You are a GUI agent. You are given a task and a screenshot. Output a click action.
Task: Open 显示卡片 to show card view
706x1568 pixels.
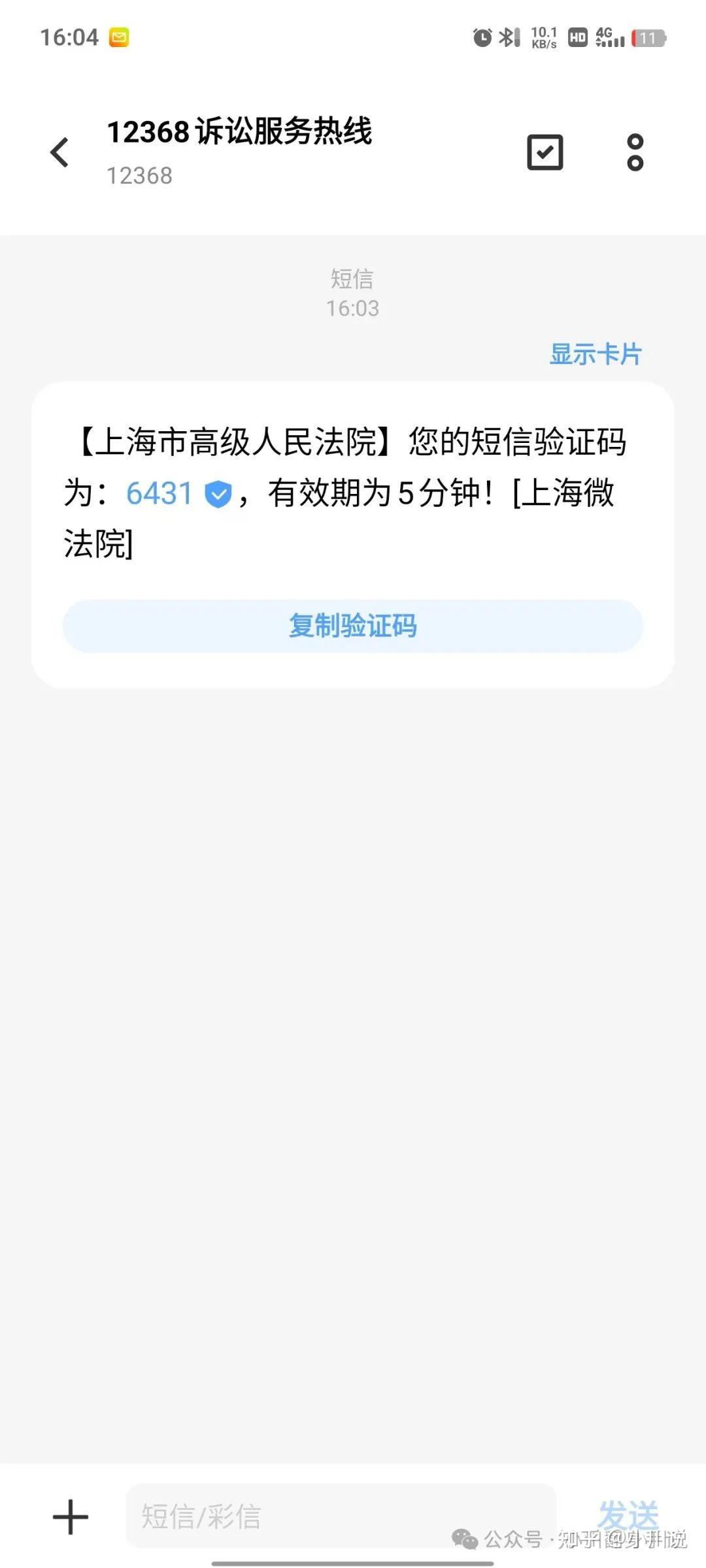click(x=596, y=353)
